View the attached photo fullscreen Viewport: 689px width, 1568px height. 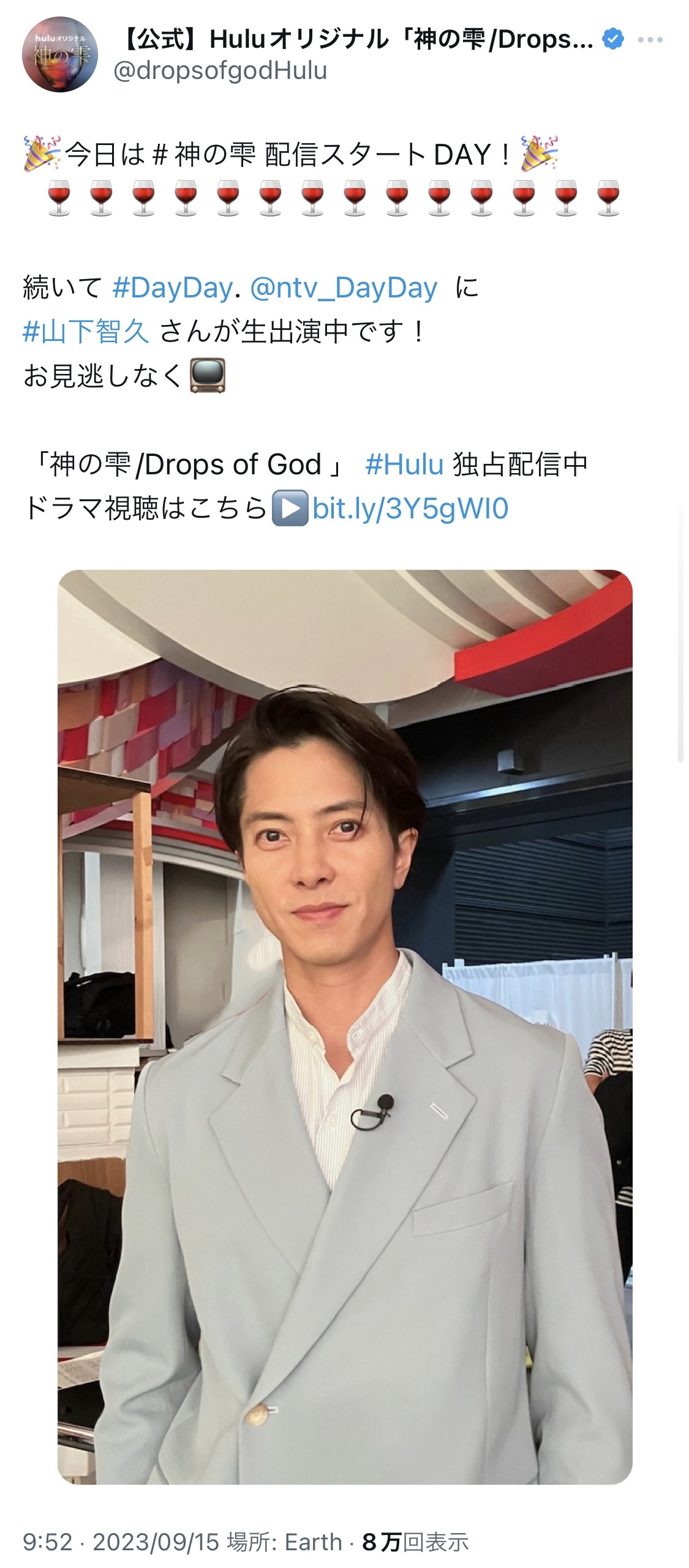coord(345,1027)
